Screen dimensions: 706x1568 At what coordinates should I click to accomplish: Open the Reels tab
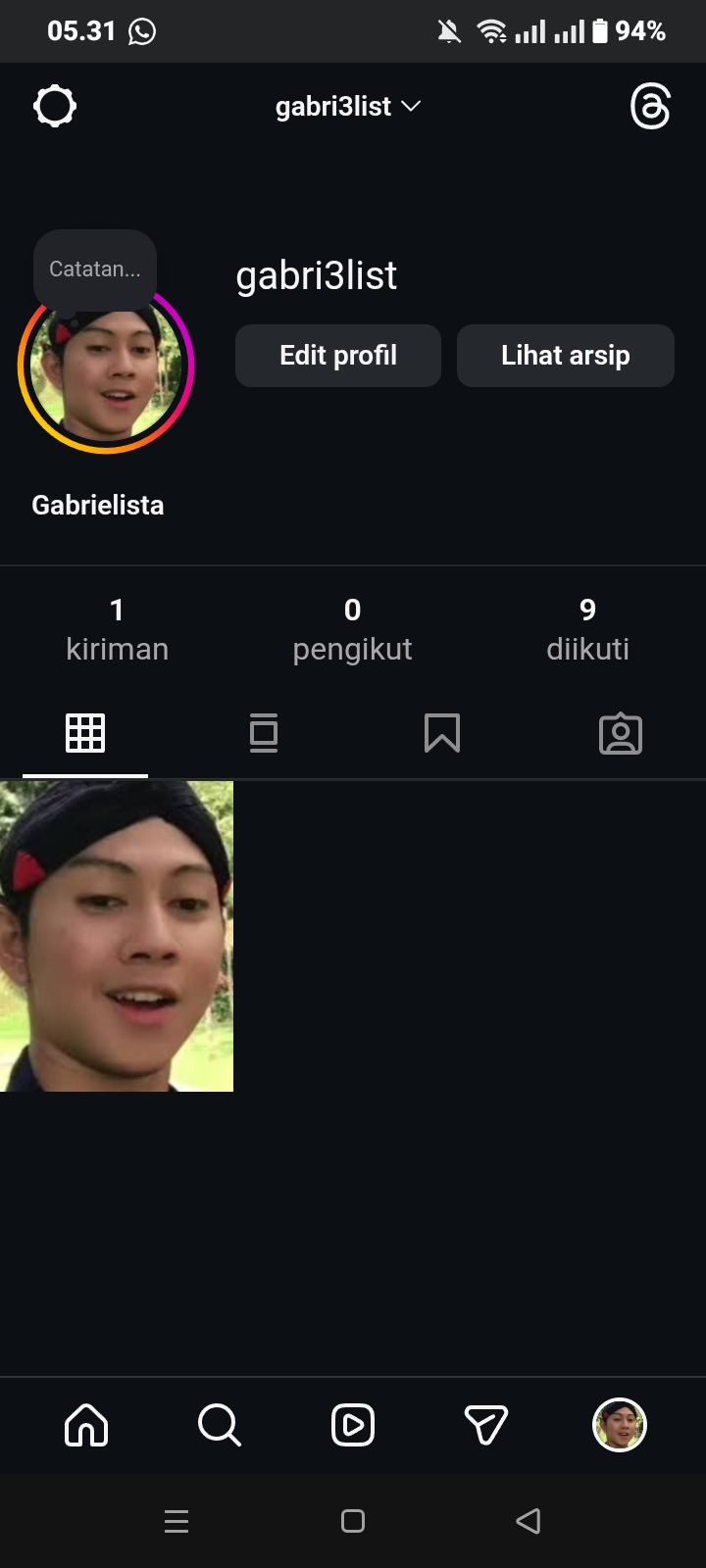pos(353,1425)
